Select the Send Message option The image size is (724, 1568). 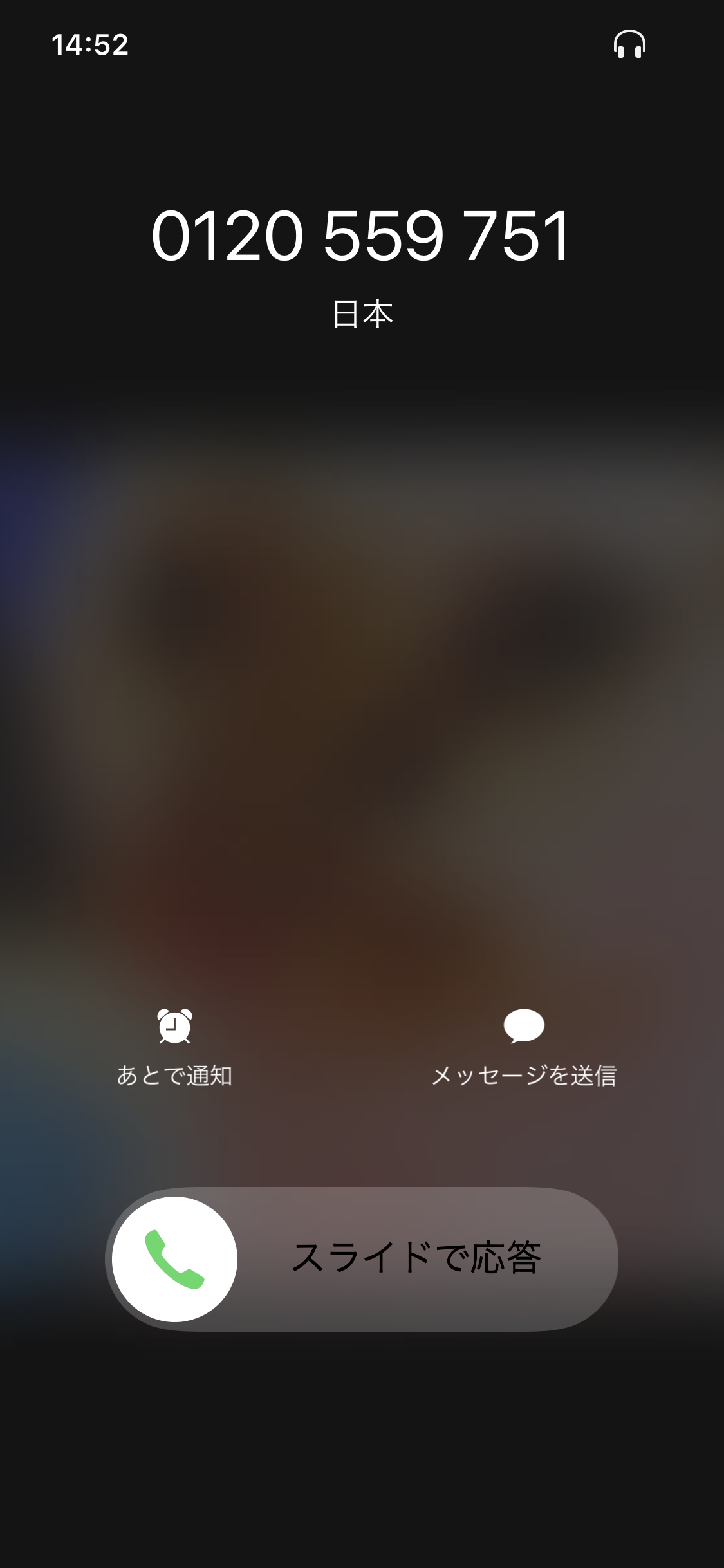pos(526,1056)
